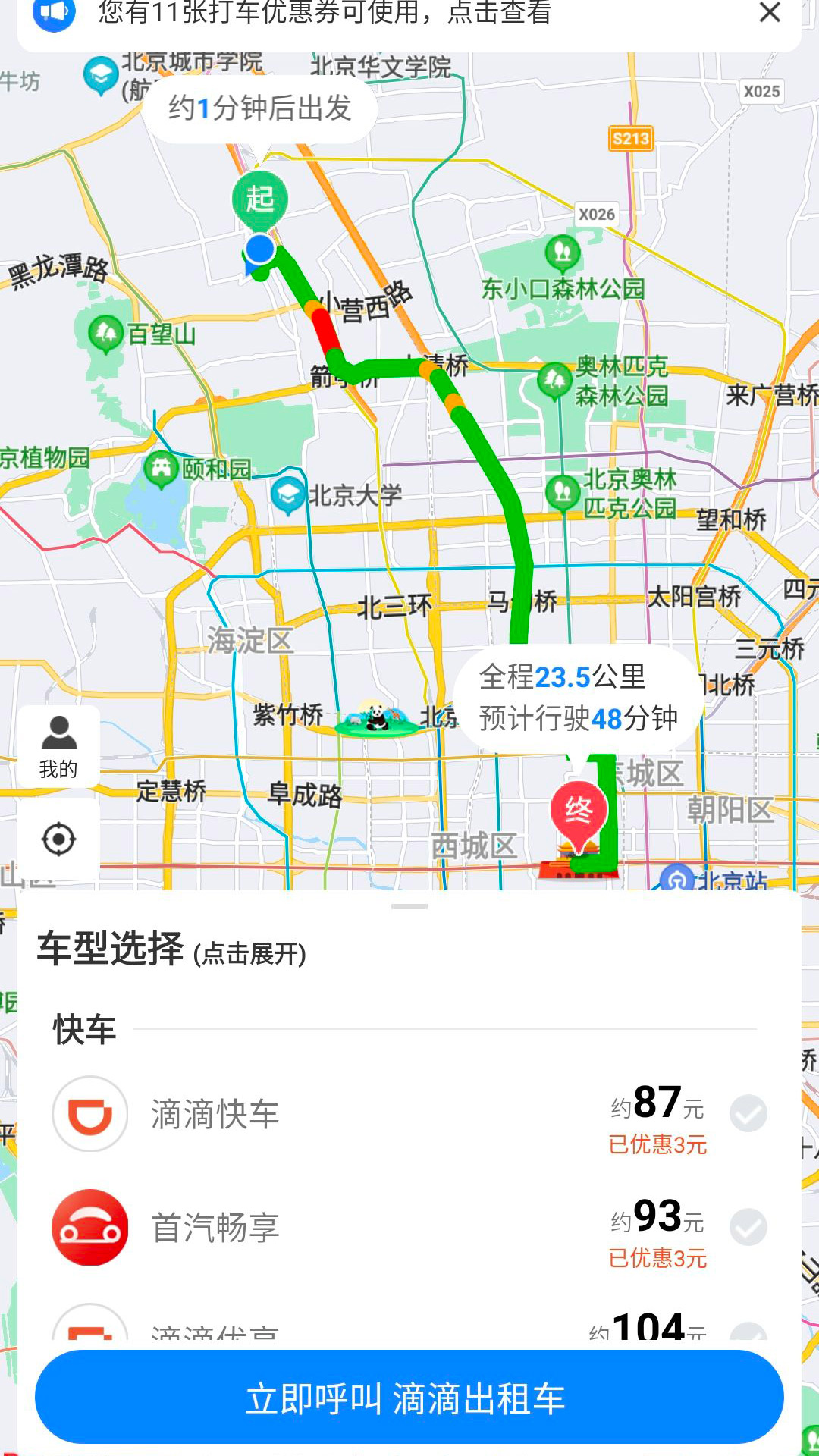Viewport: 819px width, 1456px height.
Task: Open the 11 ride coupons notice
Action: 325,14
